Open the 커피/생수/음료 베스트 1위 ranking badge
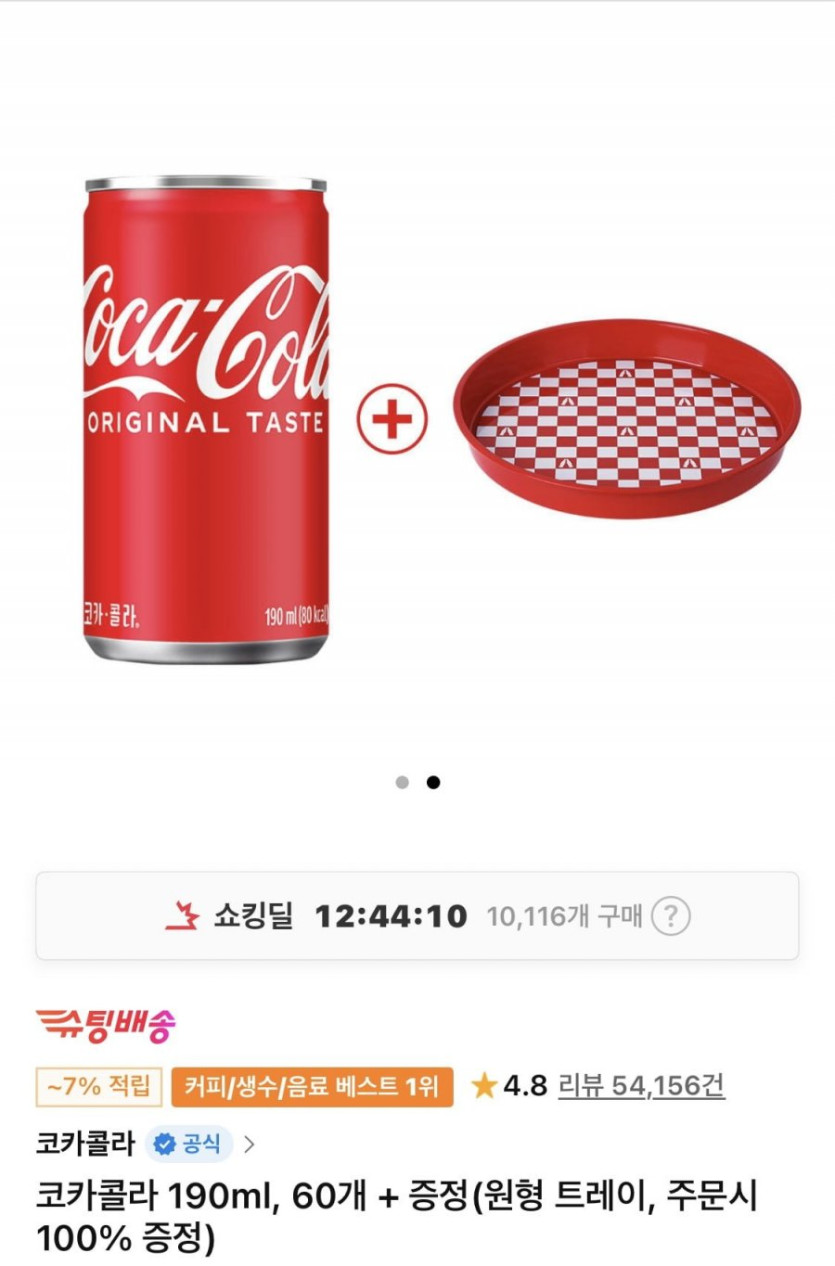The image size is (835, 1266). [x=312, y=1087]
